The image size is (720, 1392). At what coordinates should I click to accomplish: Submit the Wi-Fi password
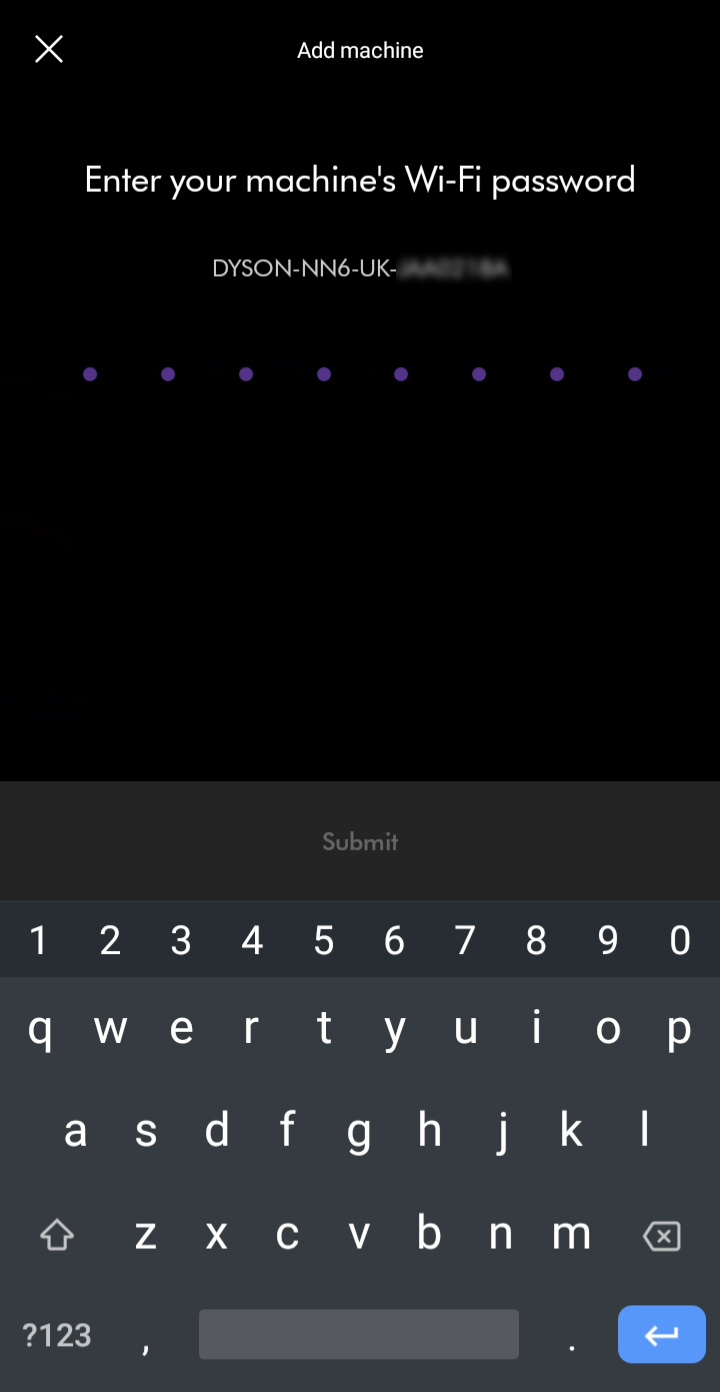(360, 841)
